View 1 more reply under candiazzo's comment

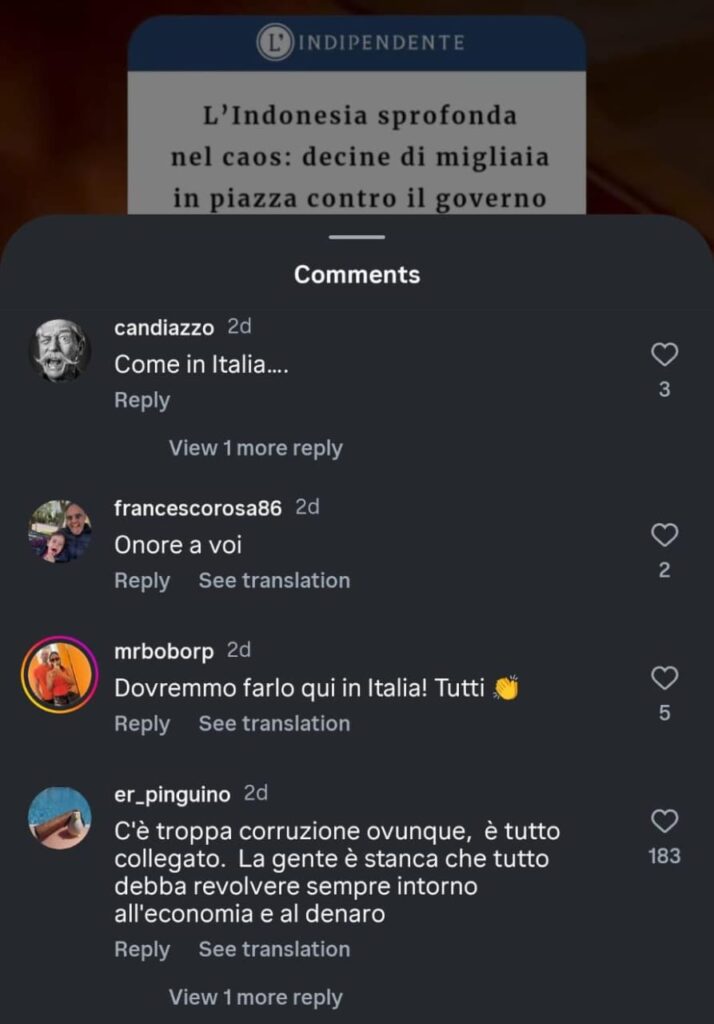click(255, 448)
